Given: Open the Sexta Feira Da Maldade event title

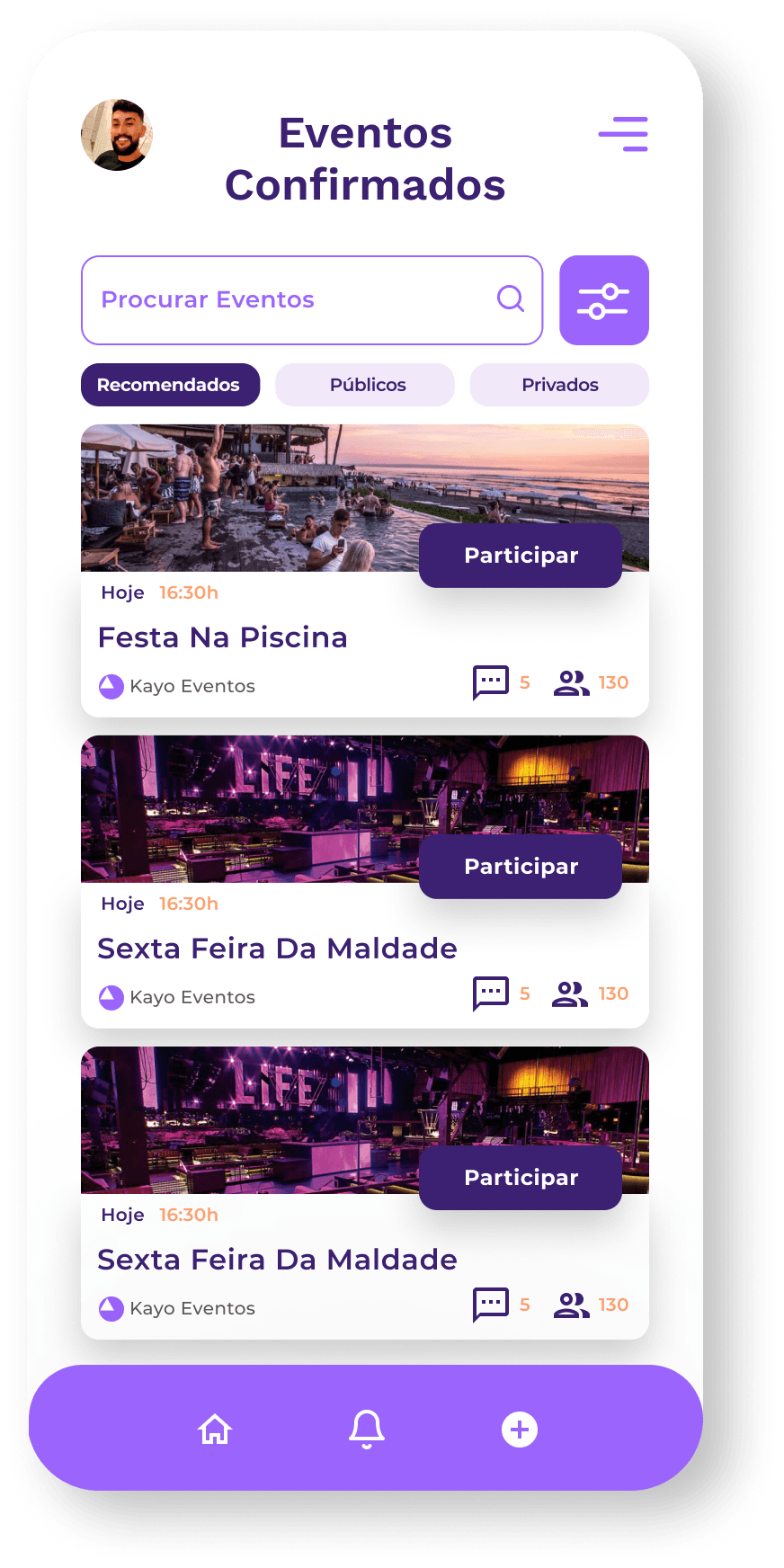Looking at the screenshot, I should [x=277, y=949].
